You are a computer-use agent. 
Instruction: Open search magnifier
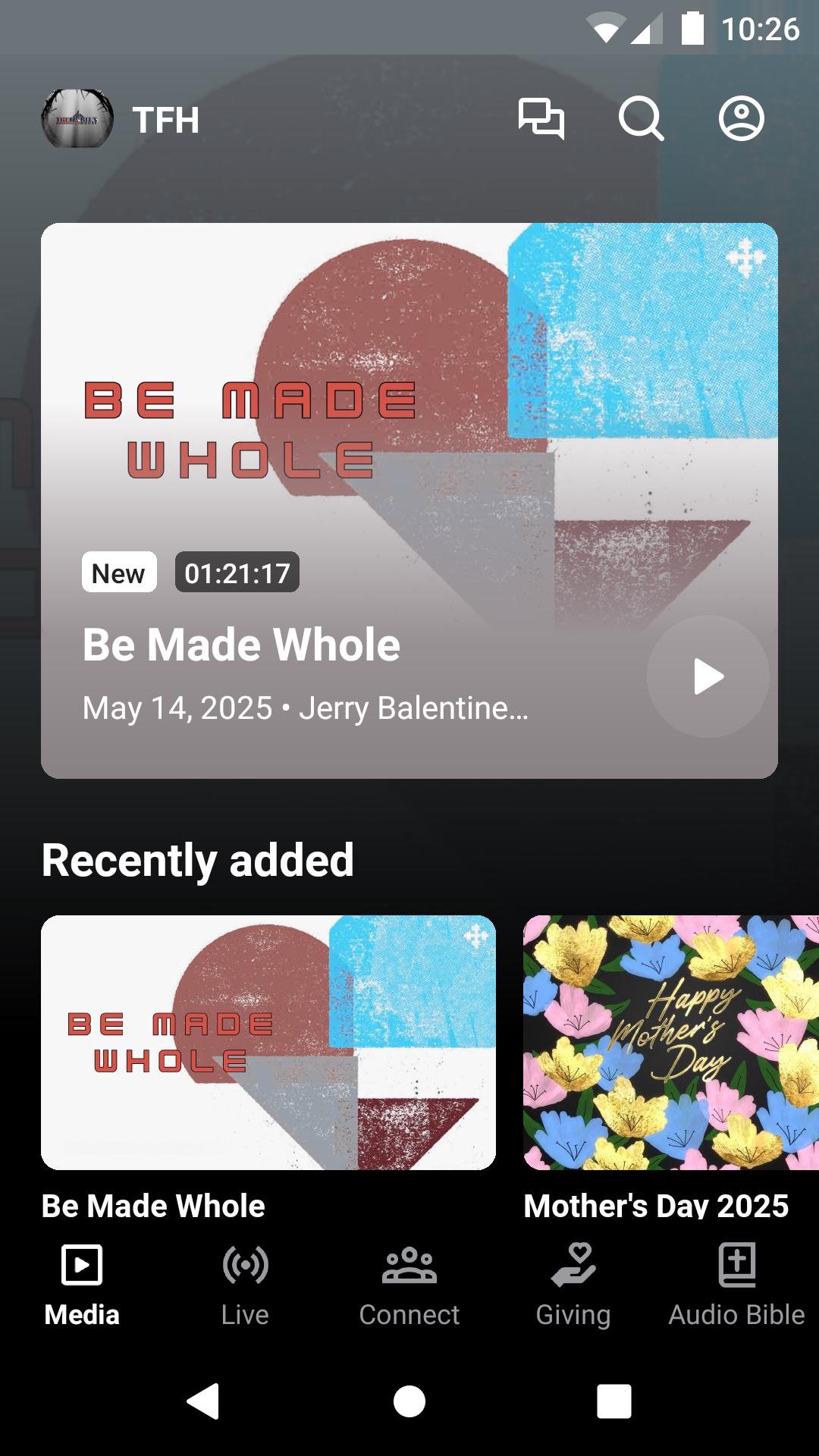tap(641, 119)
